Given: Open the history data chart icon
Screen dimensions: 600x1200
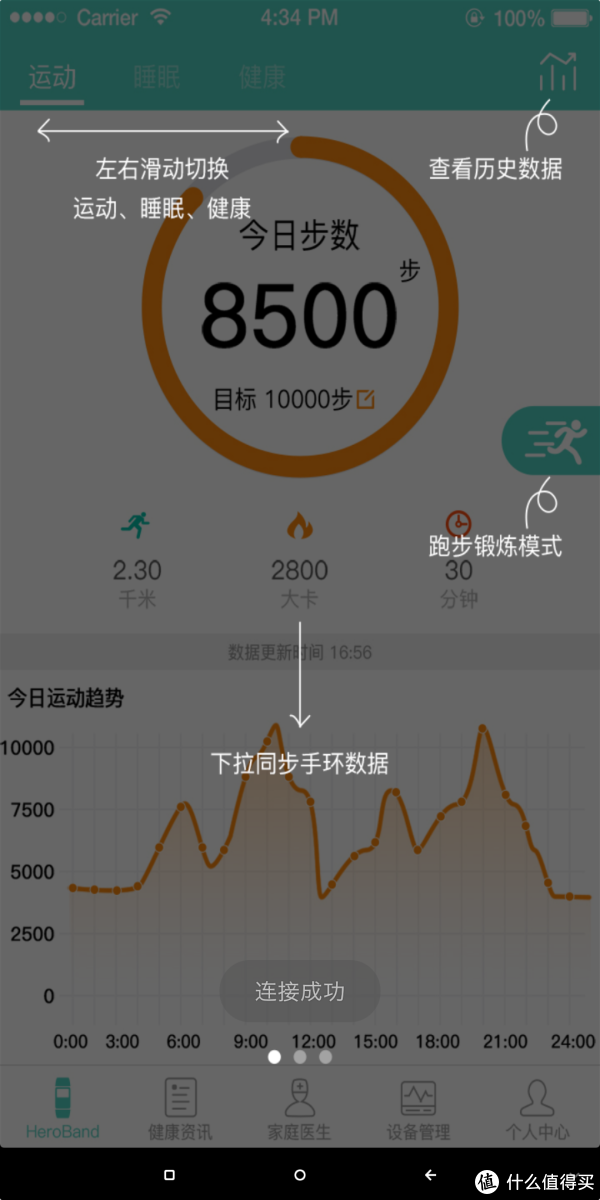Looking at the screenshot, I should coord(558,72).
